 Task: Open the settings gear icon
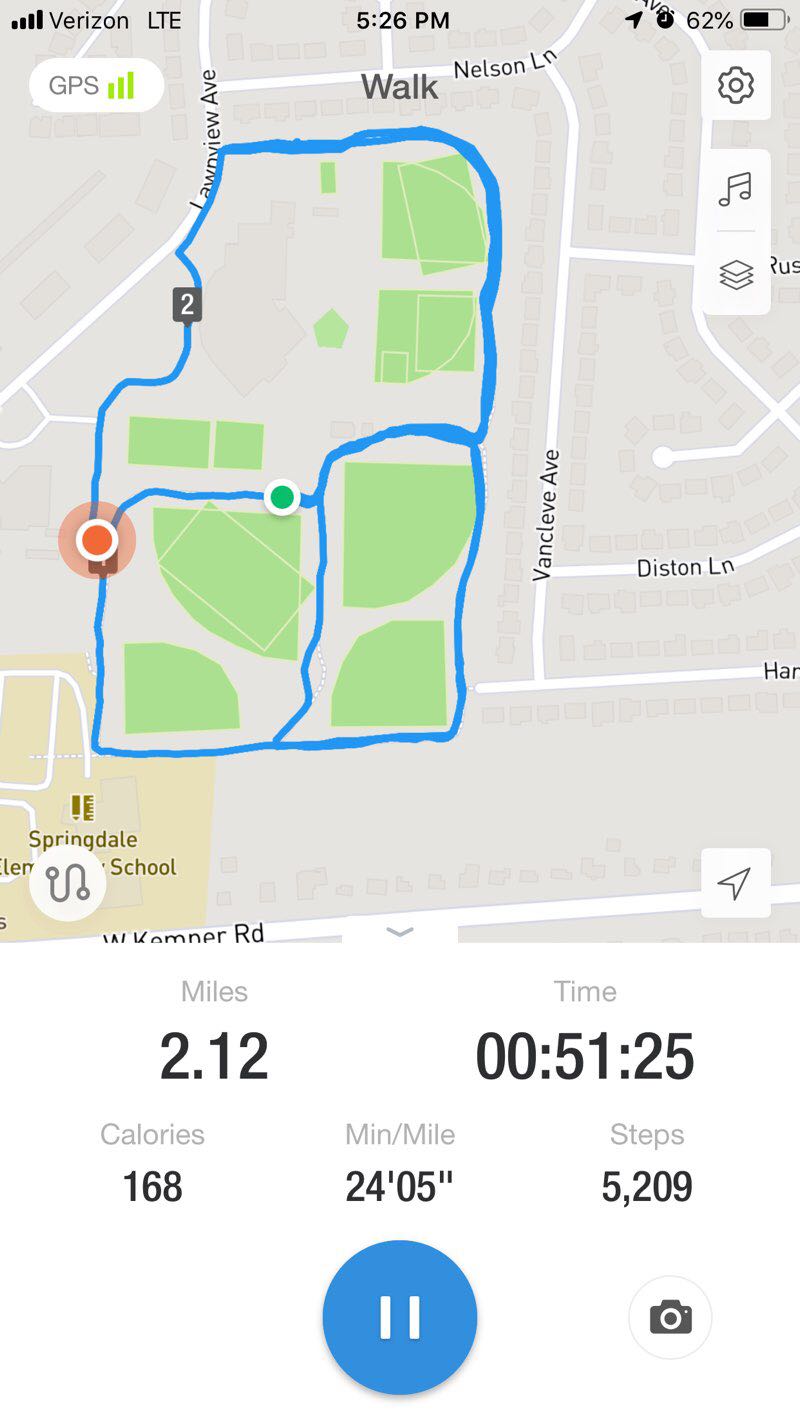736,85
